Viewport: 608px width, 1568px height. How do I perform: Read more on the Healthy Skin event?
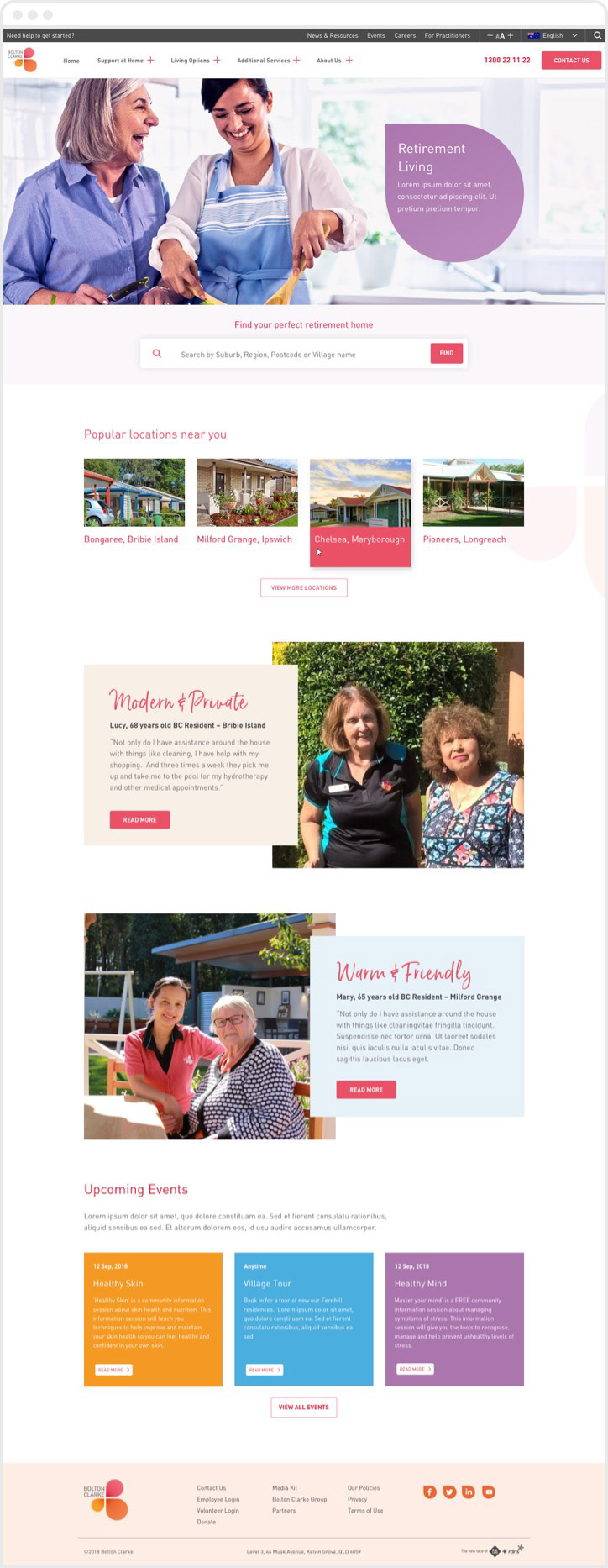pos(113,1369)
